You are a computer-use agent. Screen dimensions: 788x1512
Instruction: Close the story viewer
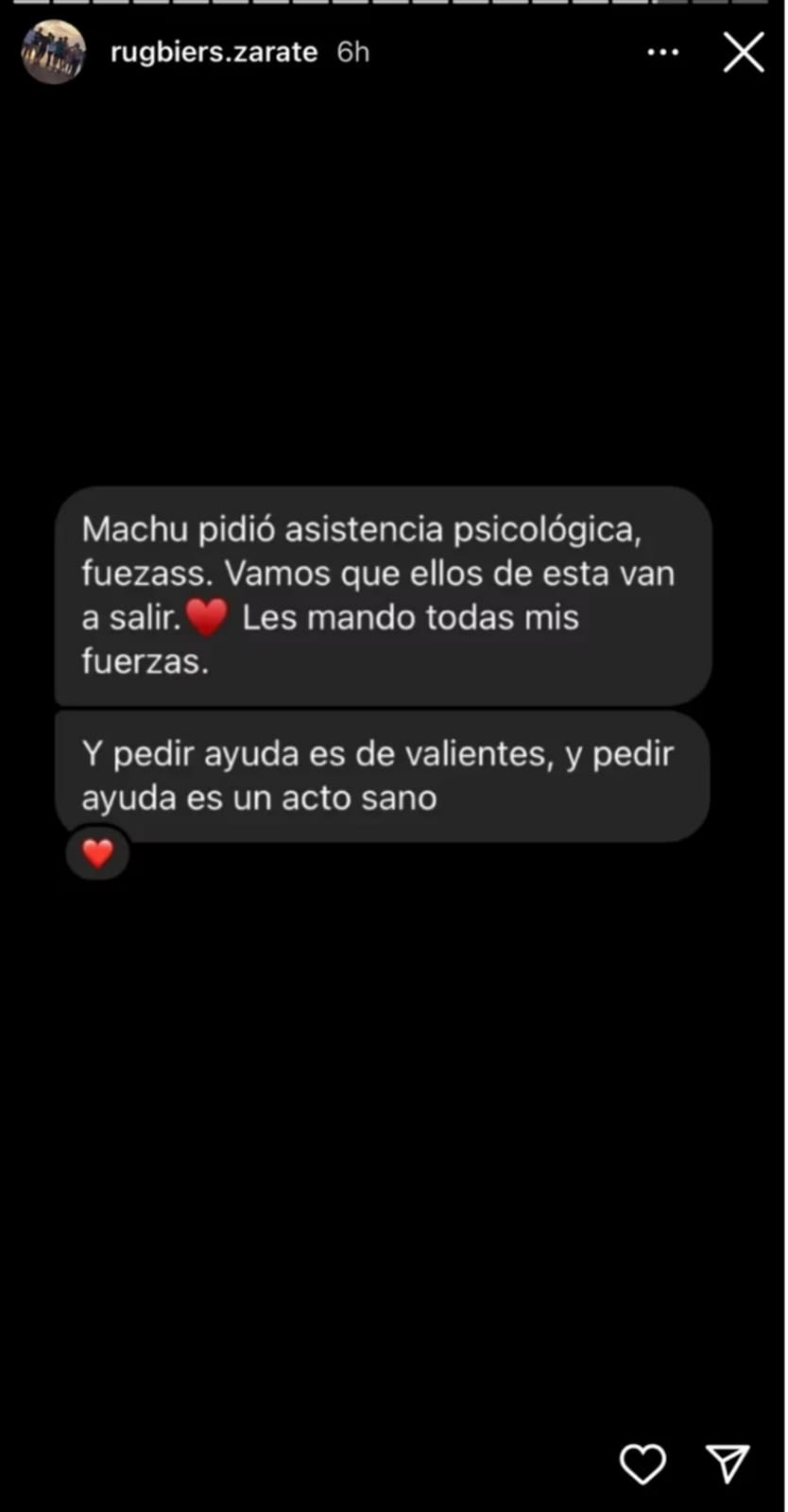point(744,53)
